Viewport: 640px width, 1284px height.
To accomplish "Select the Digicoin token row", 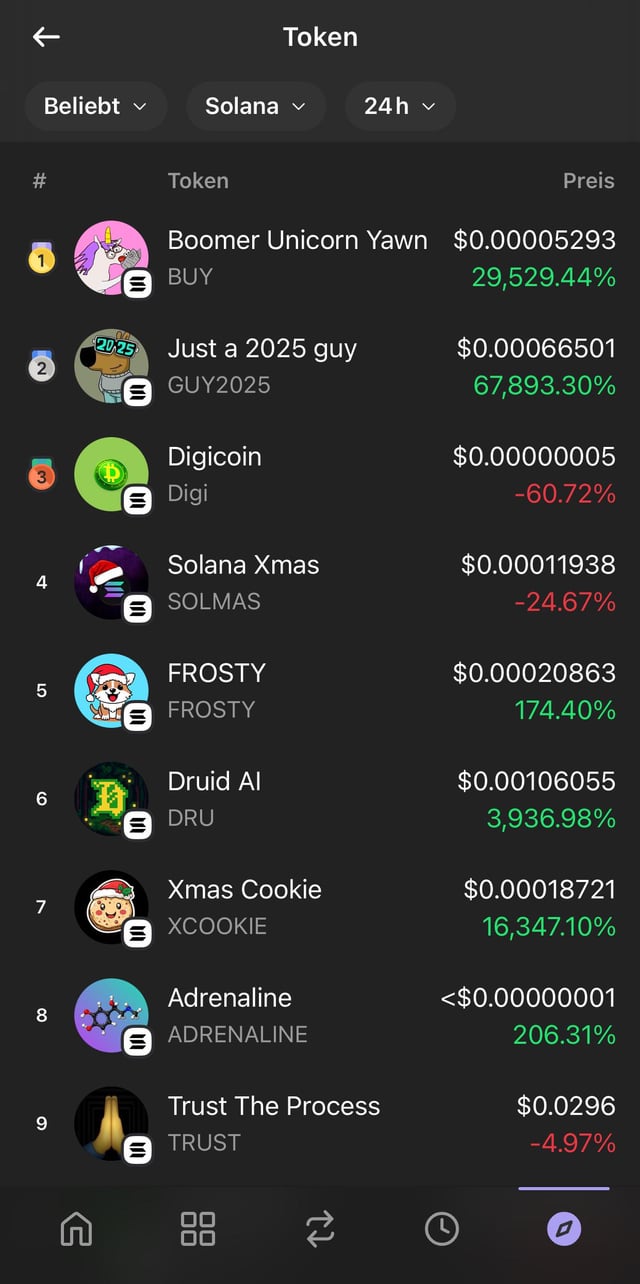I will (x=320, y=474).
